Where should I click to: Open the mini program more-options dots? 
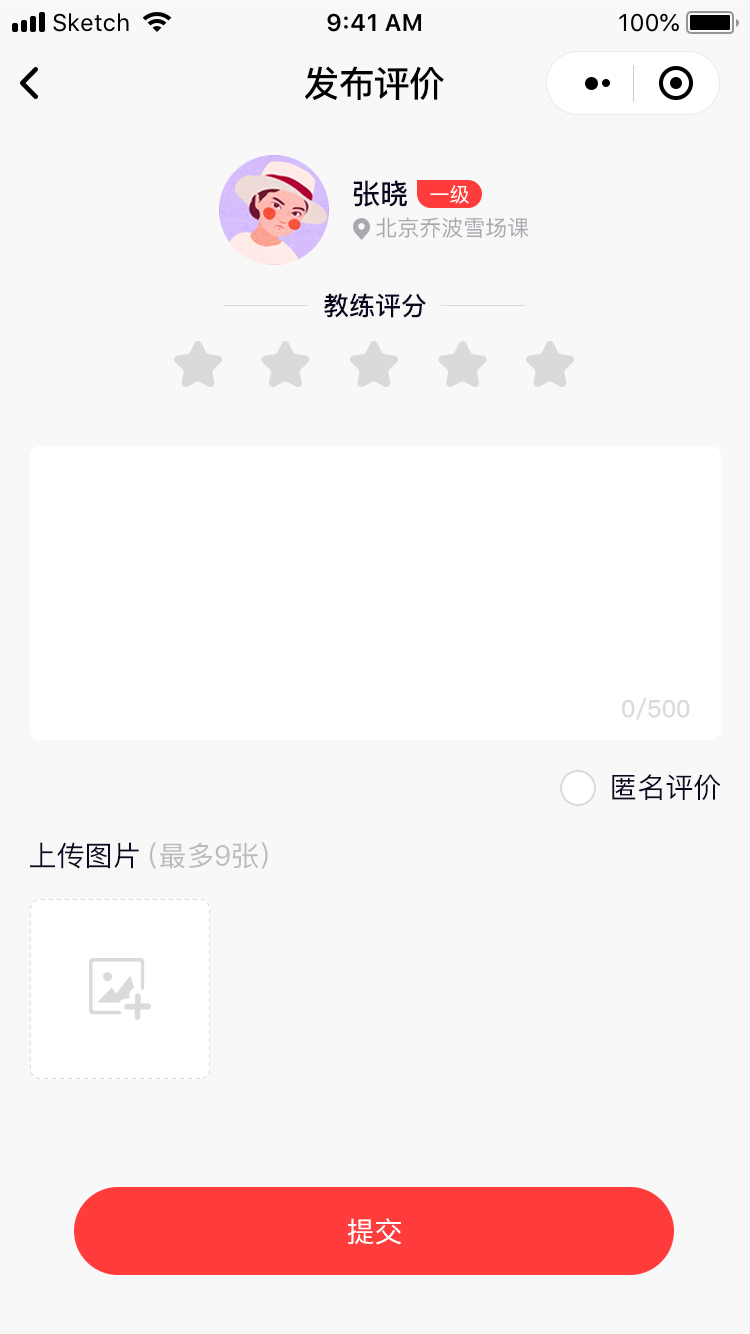point(597,84)
